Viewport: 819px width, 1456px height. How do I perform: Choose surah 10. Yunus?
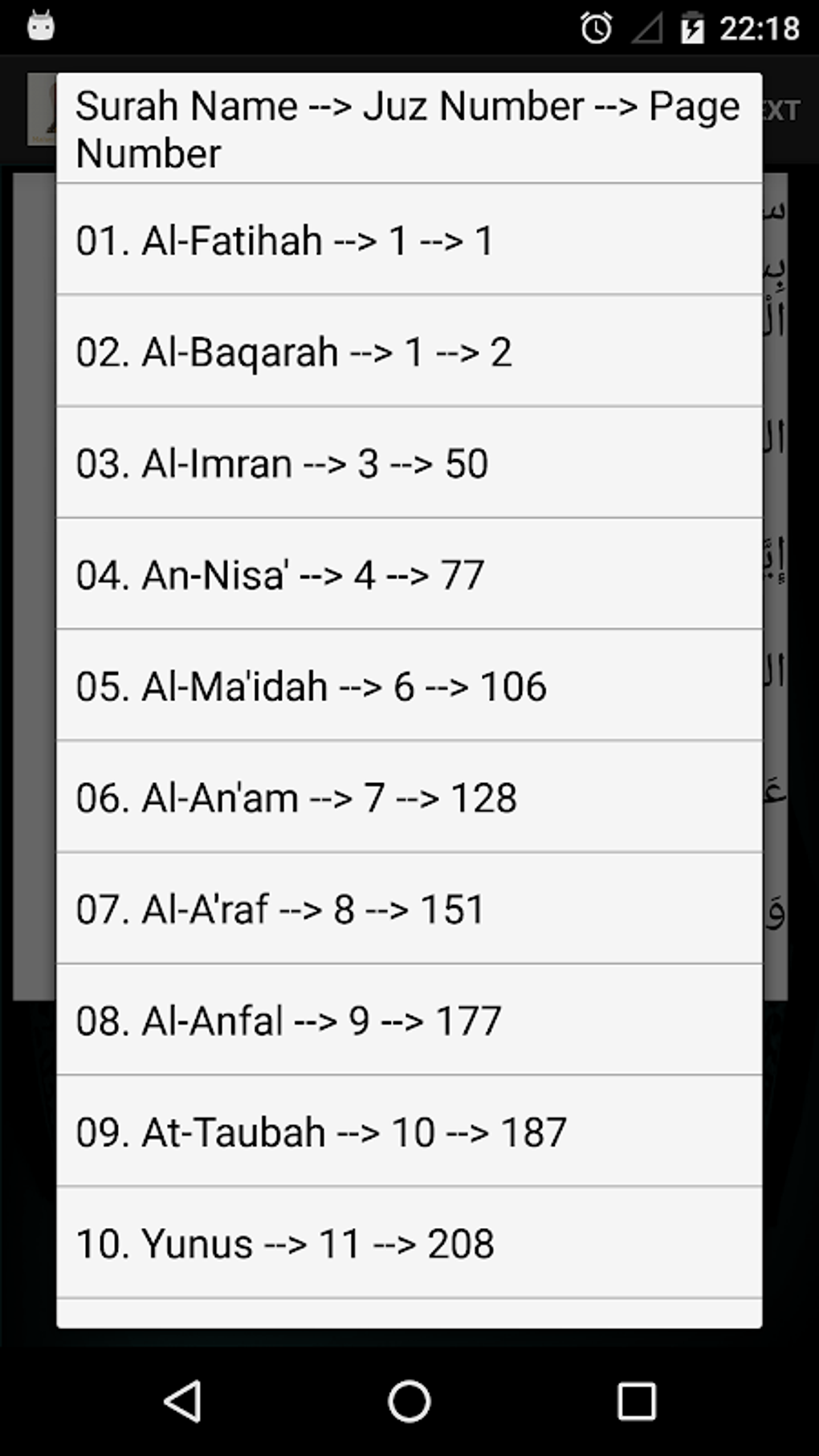point(409,1243)
